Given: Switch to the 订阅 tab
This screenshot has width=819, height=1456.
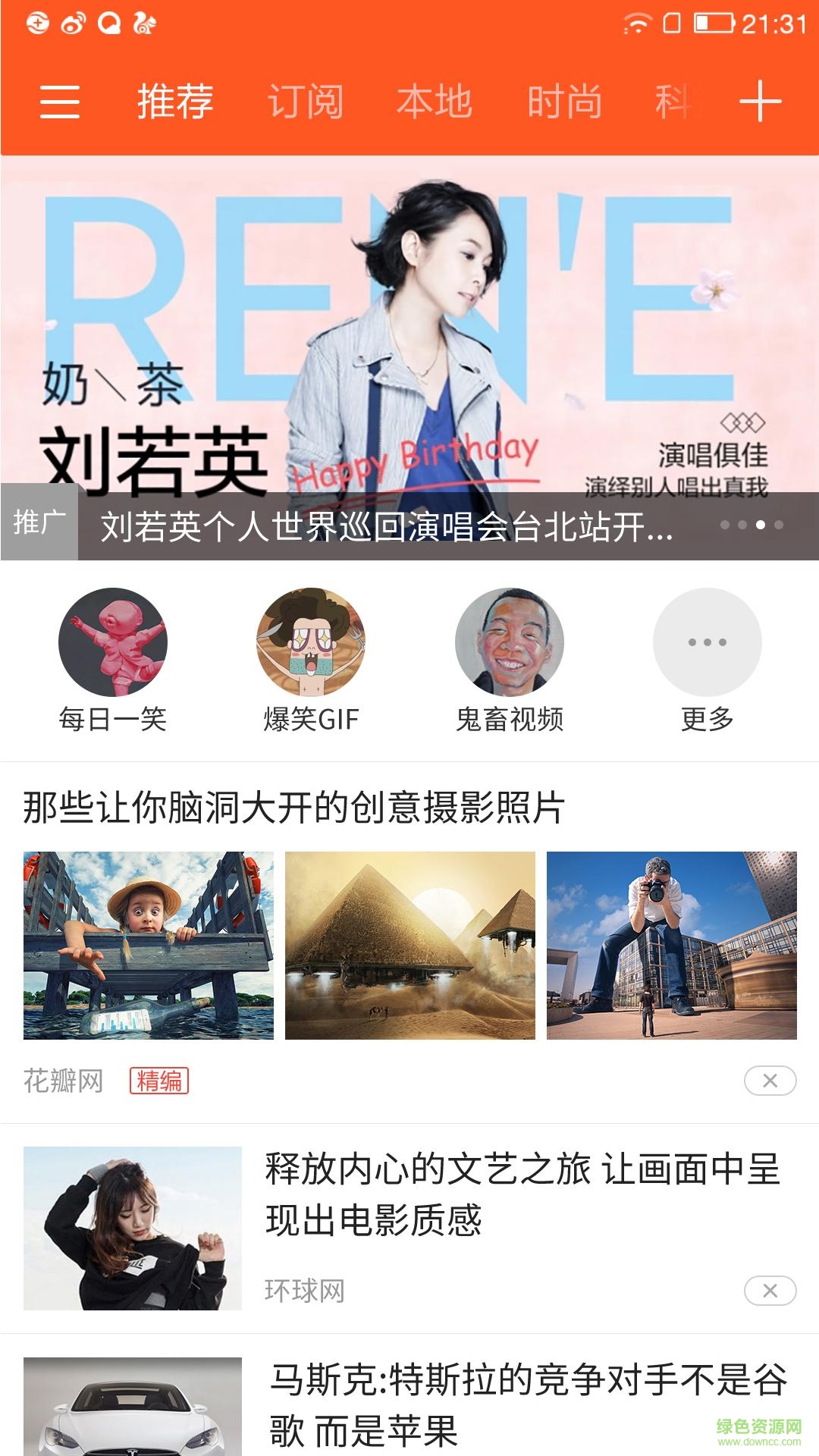Looking at the screenshot, I should (306, 102).
